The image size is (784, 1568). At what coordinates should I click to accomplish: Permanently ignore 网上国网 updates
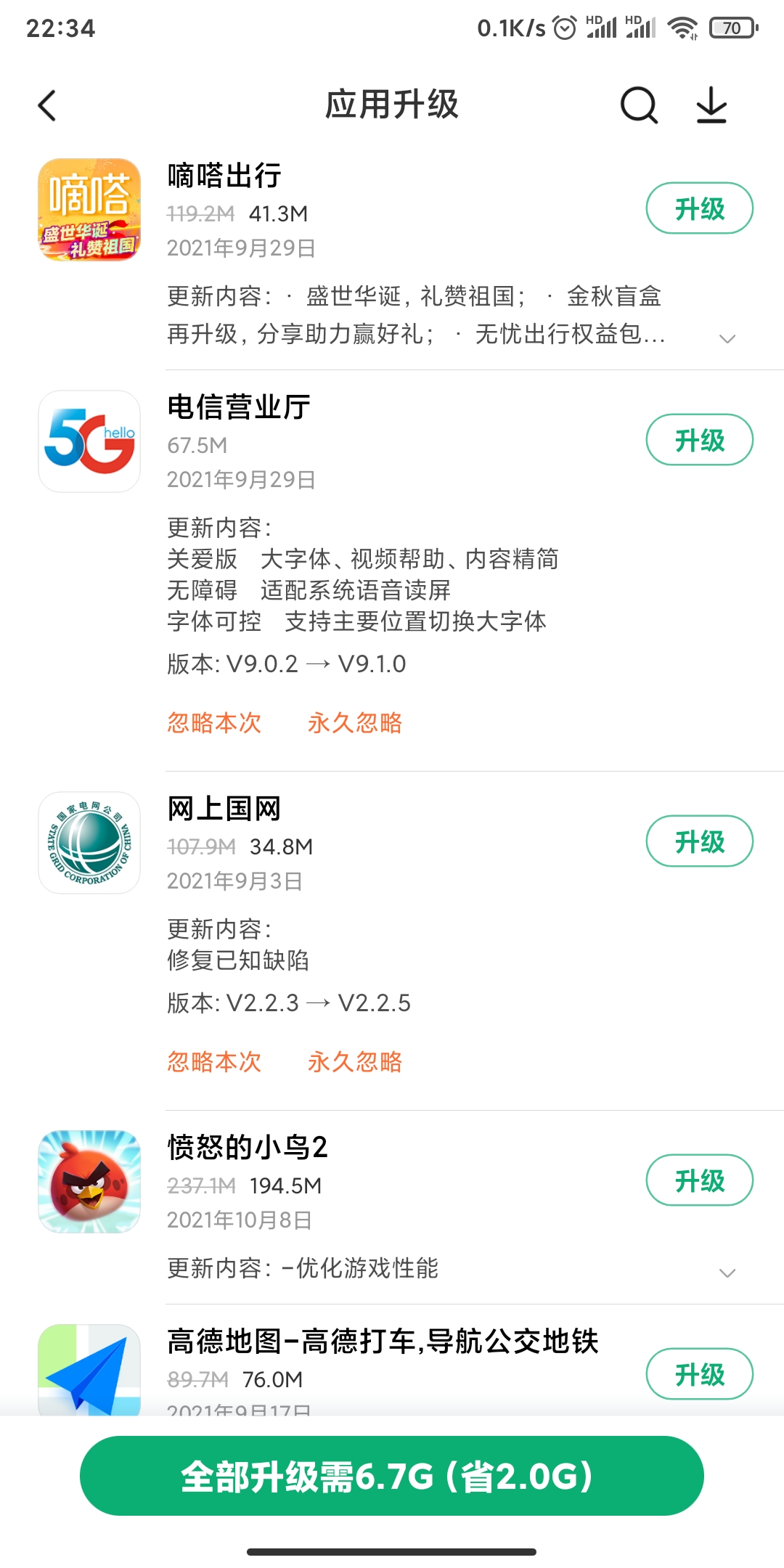355,1062
